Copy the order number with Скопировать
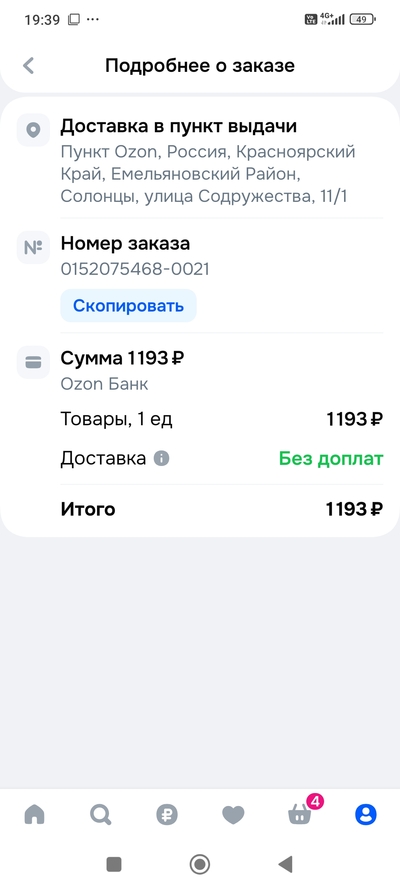 pyautogui.click(x=129, y=306)
